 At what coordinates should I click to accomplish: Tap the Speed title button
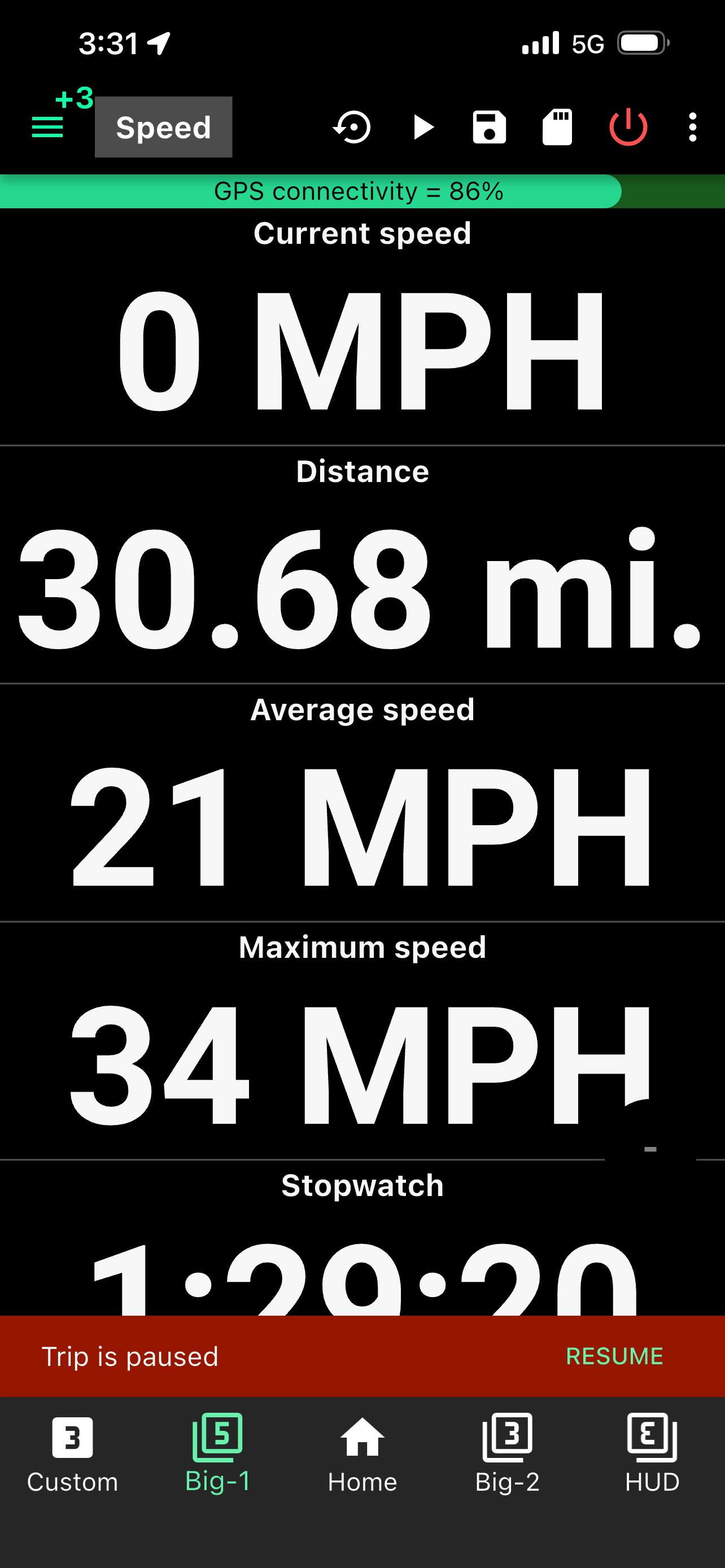(x=163, y=127)
